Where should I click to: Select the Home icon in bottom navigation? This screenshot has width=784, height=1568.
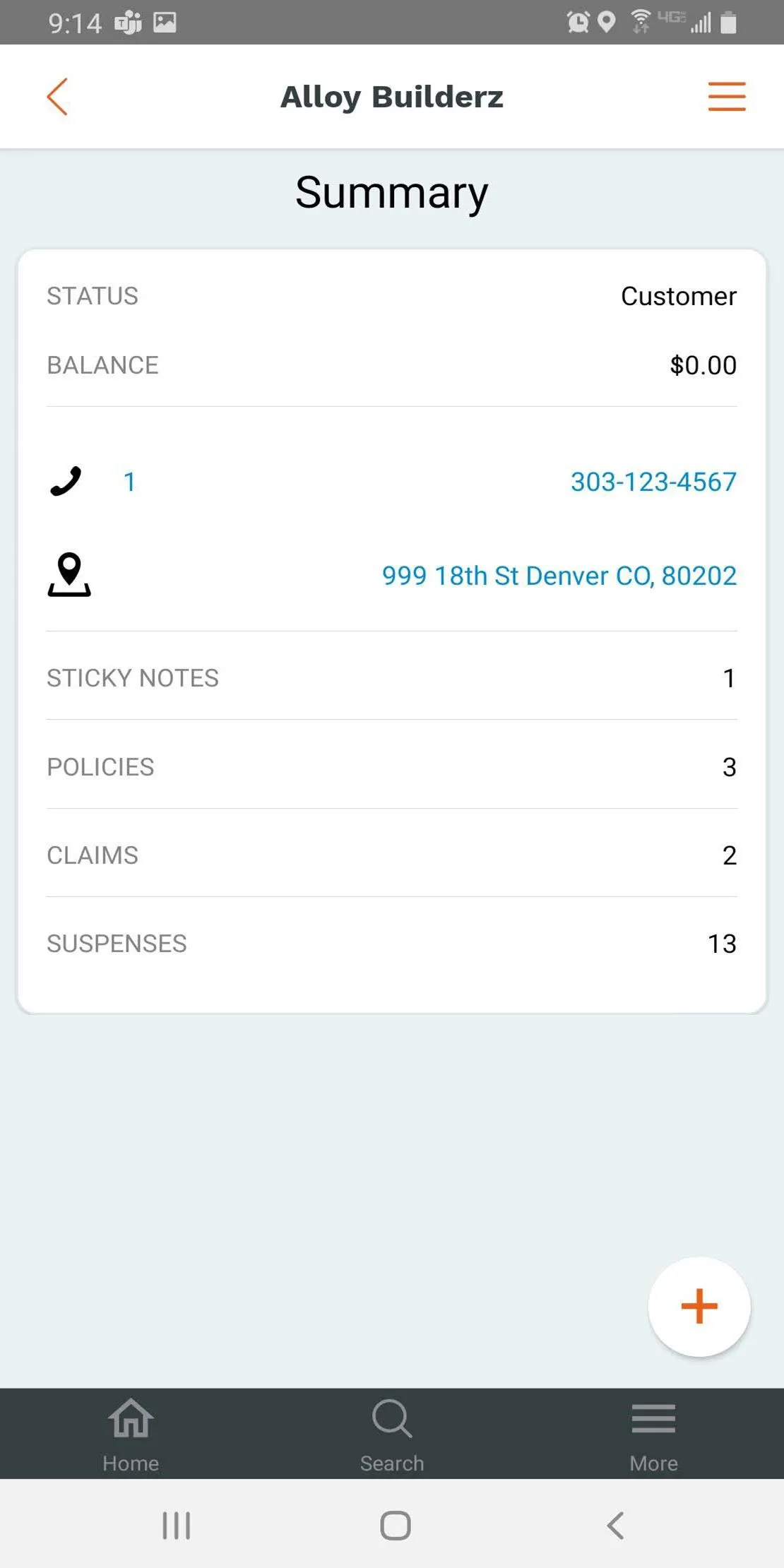pyautogui.click(x=131, y=1432)
